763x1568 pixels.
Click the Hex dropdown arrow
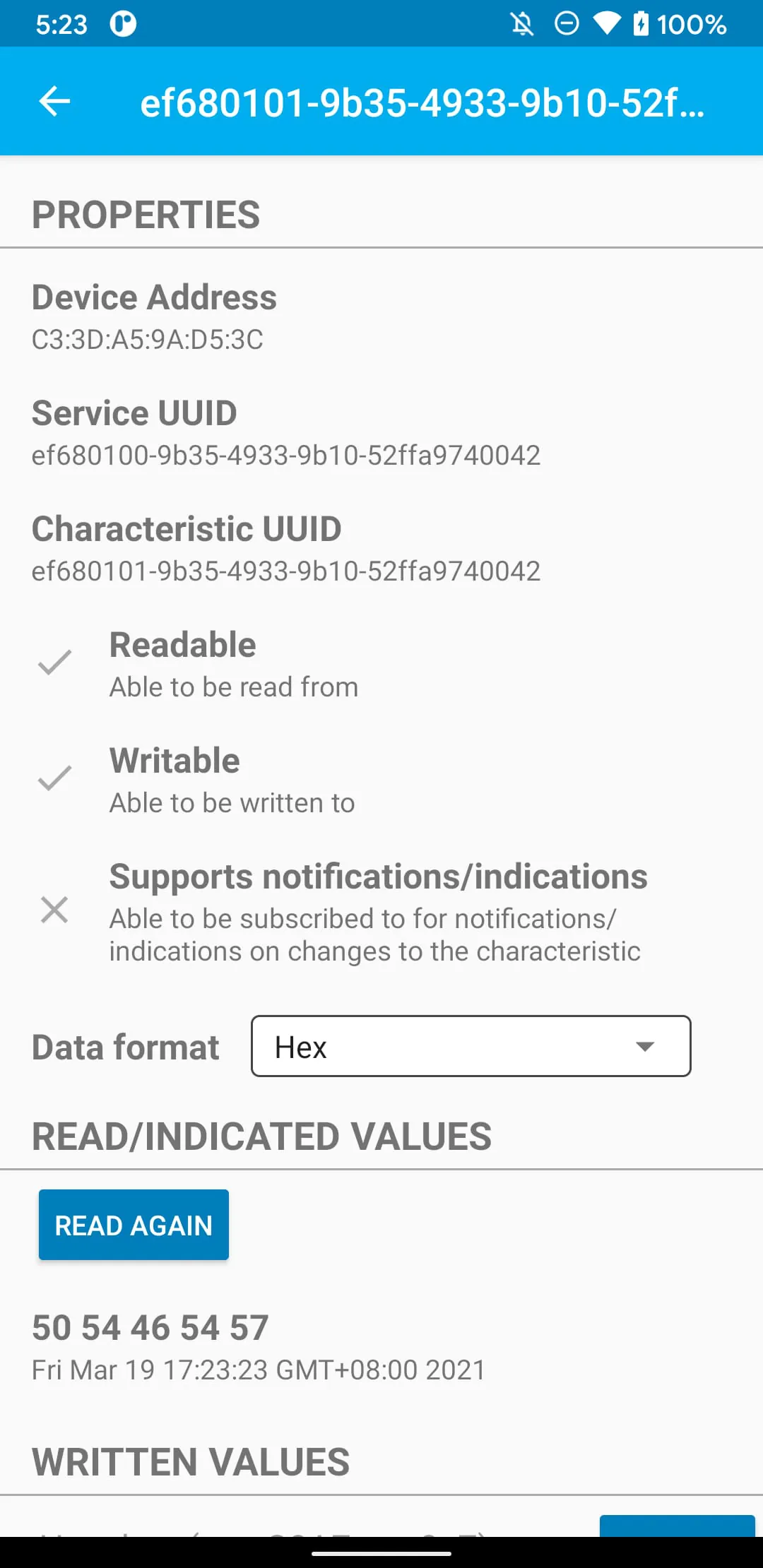click(644, 1047)
